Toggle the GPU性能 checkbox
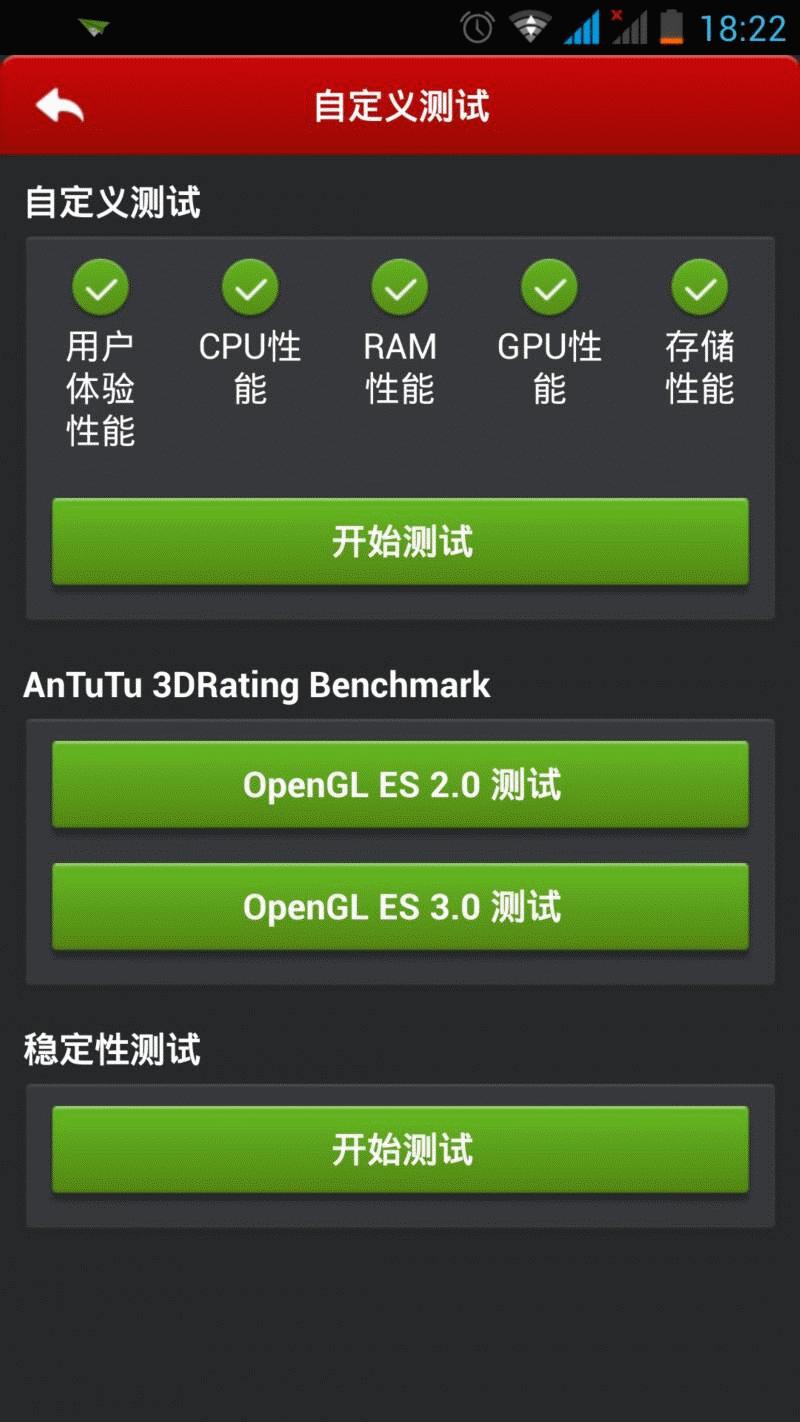Screen dimensions: 800x1422 pyautogui.click(x=550, y=288)
